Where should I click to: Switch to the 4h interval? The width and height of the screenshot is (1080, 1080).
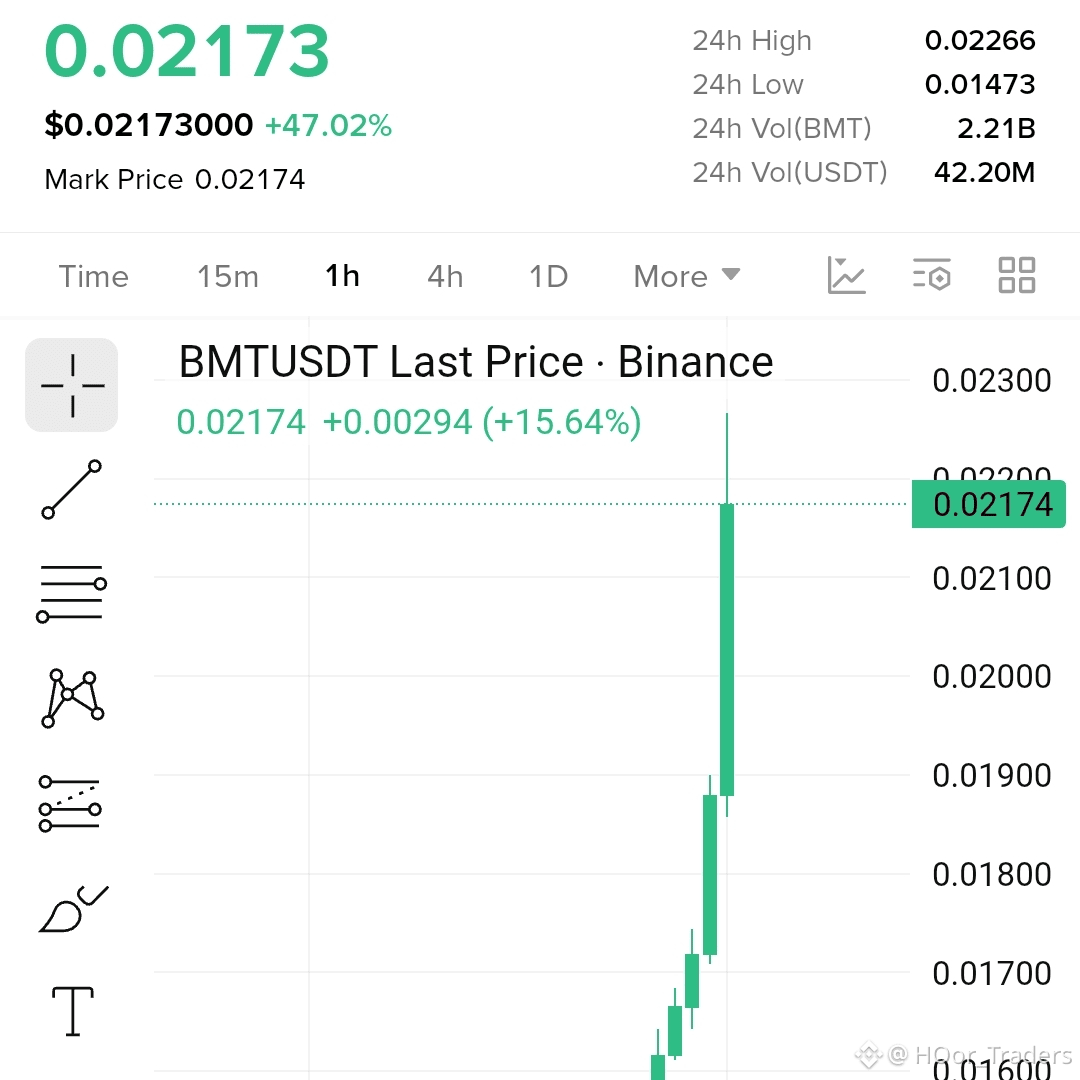point(445,276)
